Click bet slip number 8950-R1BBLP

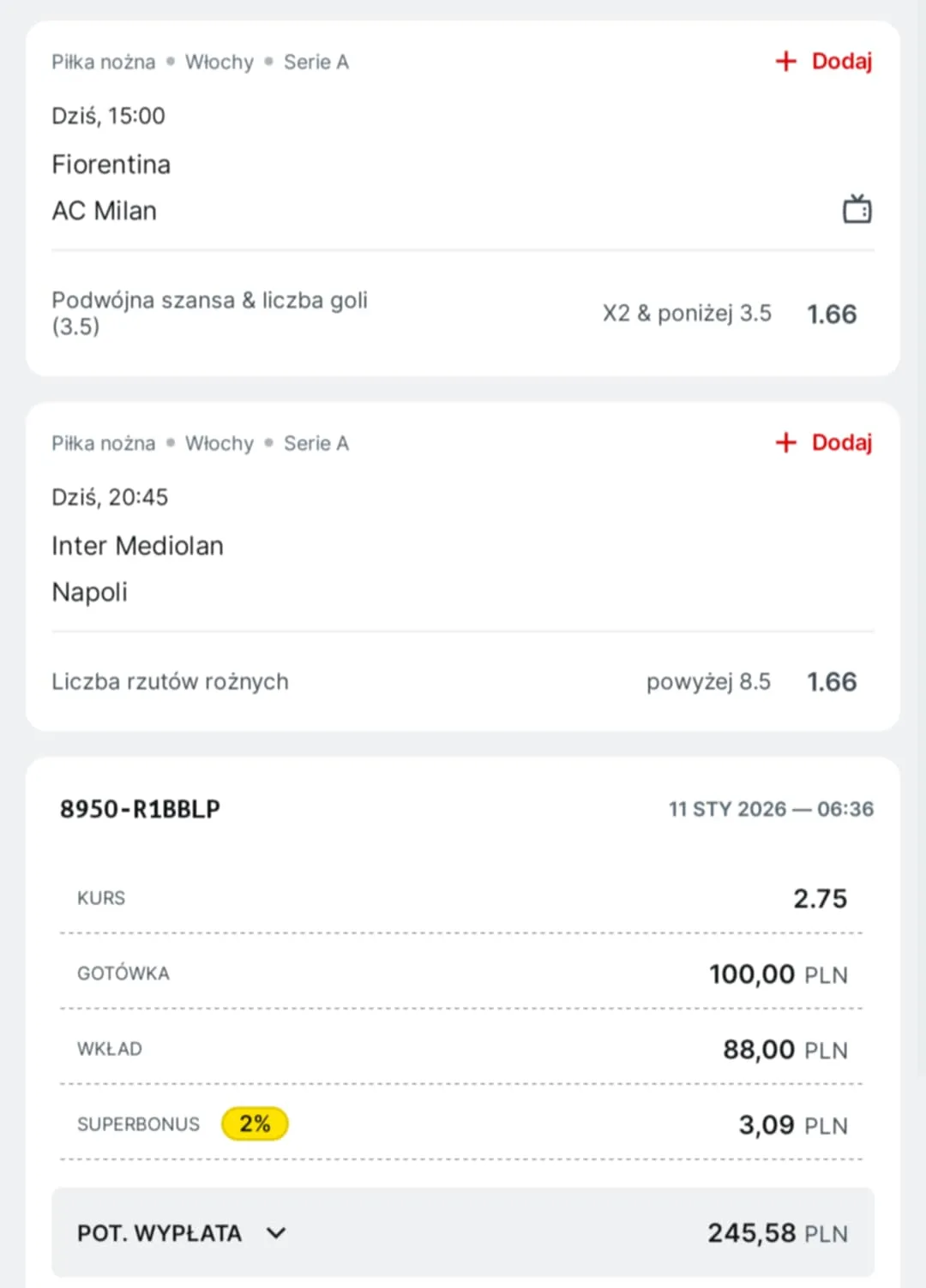pos(140,808)
